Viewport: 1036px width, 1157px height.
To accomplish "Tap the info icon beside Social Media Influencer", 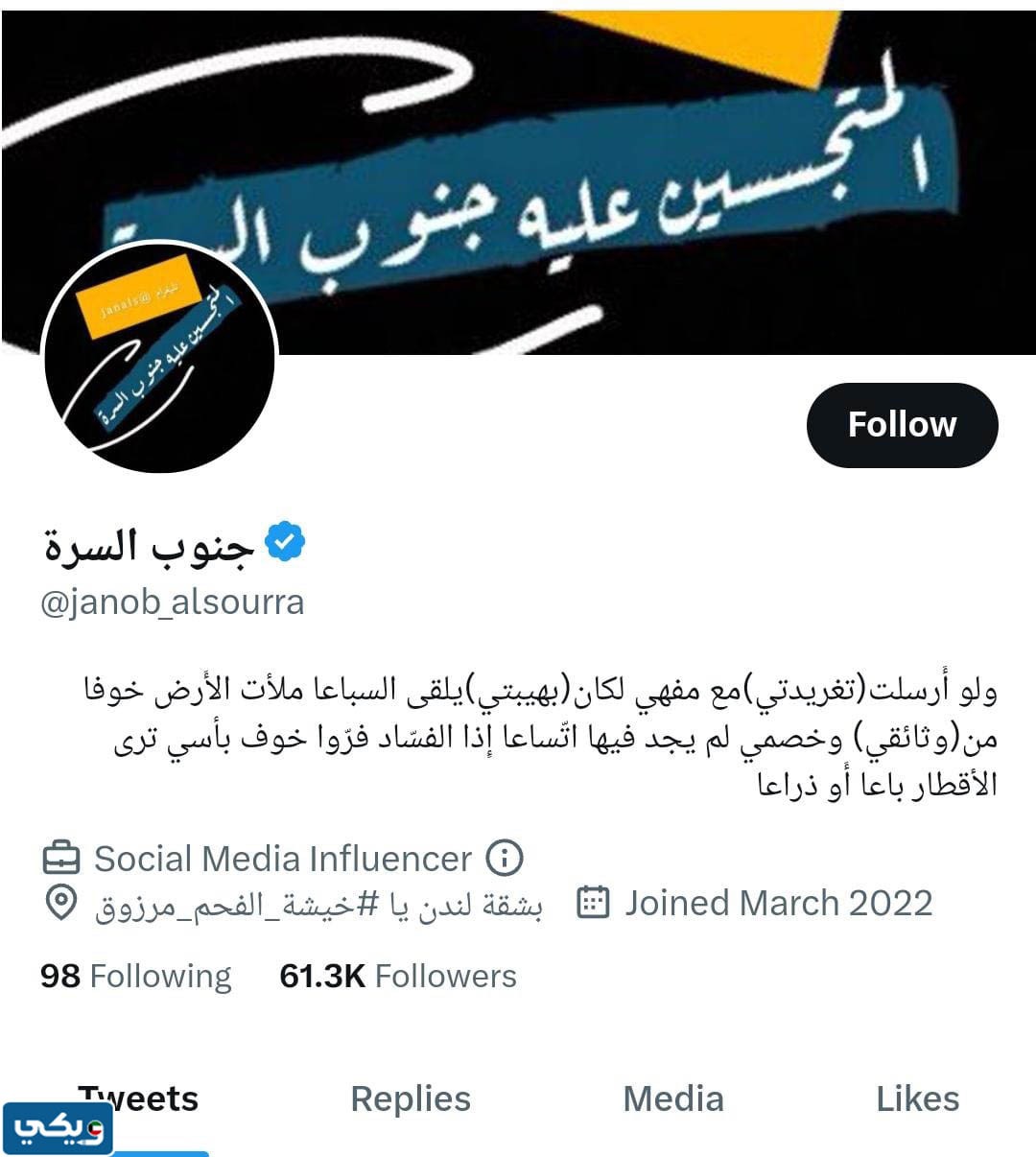I will (x=505, y=858).
